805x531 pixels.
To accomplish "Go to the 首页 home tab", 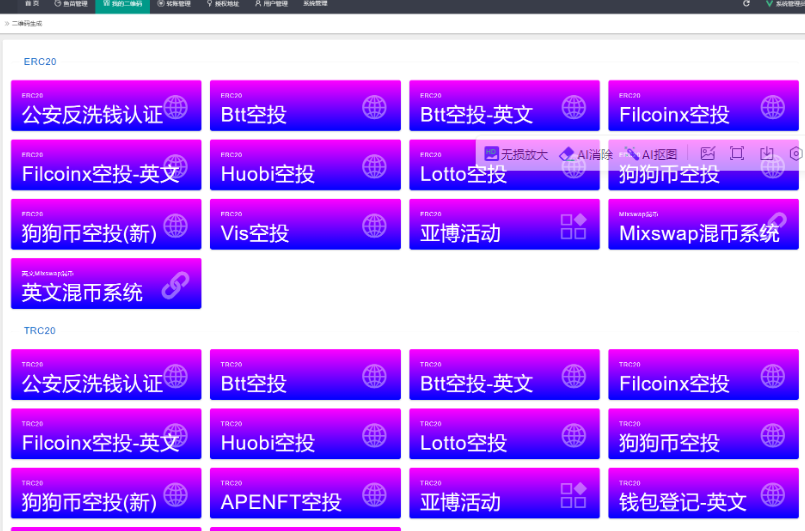I will point(33,4).
